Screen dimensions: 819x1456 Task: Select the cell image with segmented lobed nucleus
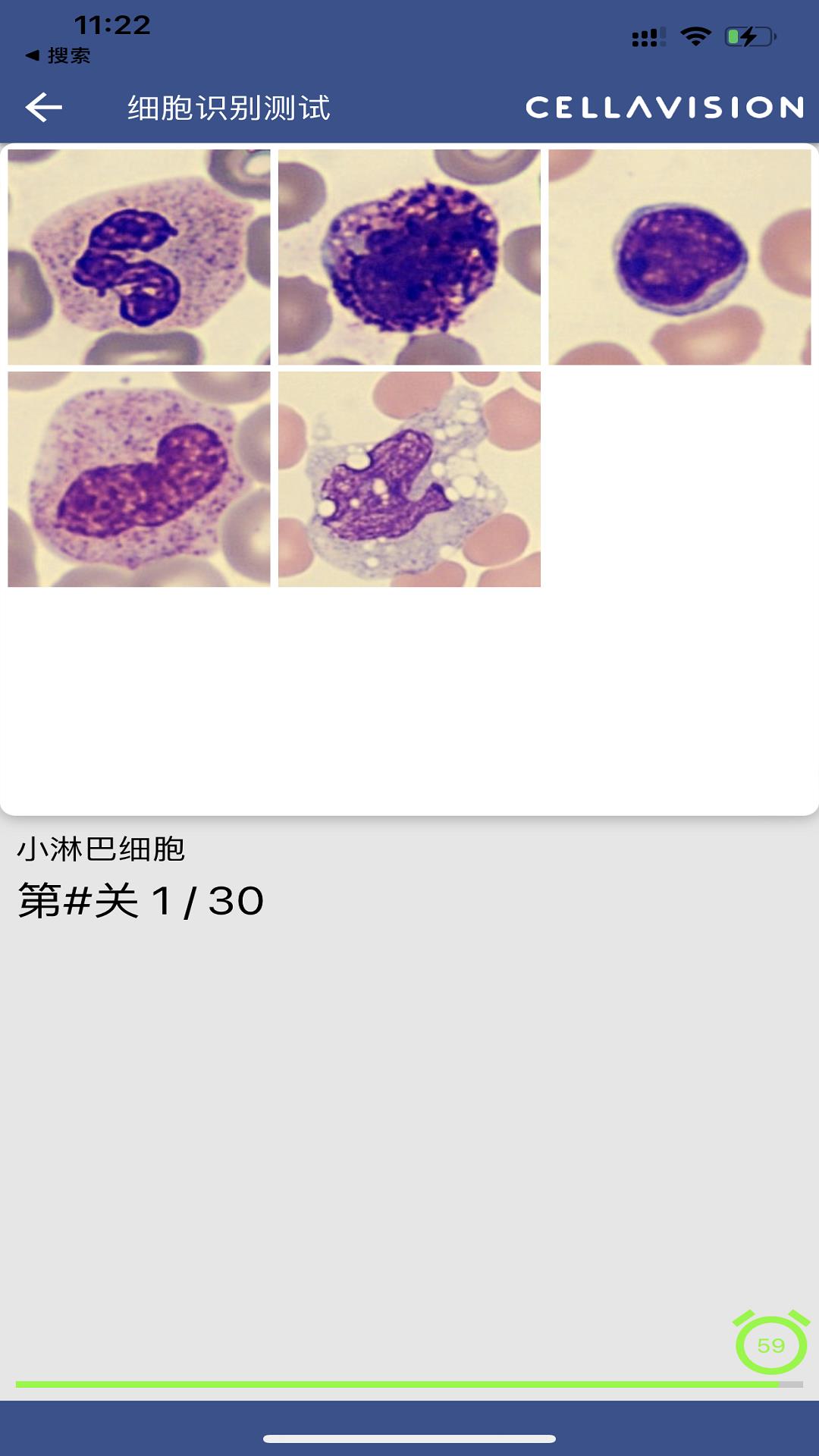[x=139, y=258]
